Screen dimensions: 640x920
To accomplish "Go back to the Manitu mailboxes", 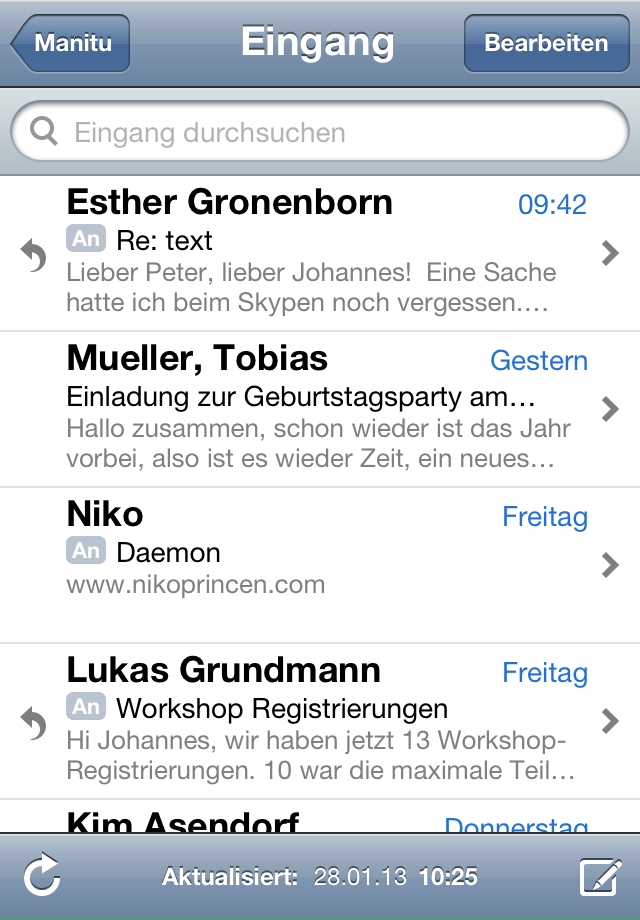I will pyautogui.click(x=70, y=44).
